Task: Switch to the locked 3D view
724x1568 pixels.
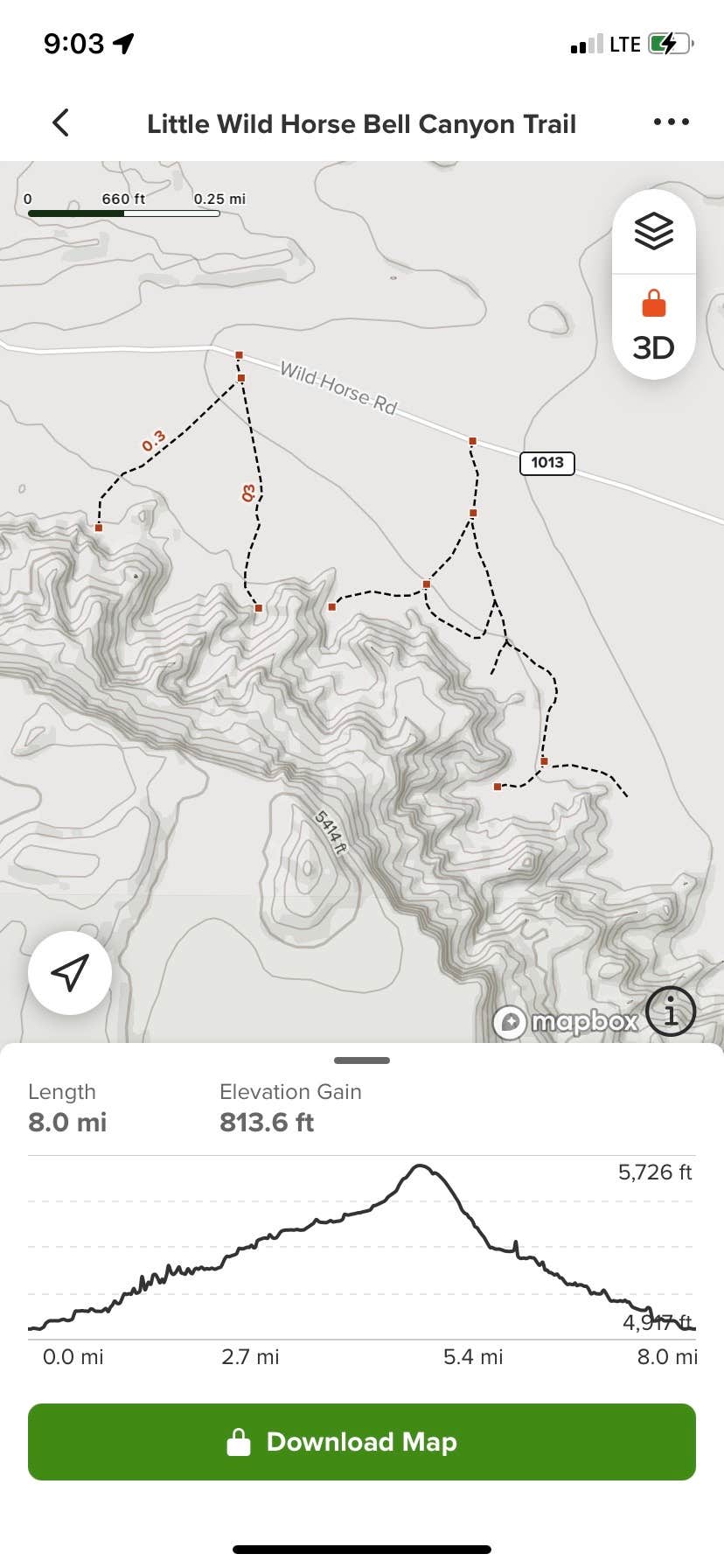Action: (654, 327)
